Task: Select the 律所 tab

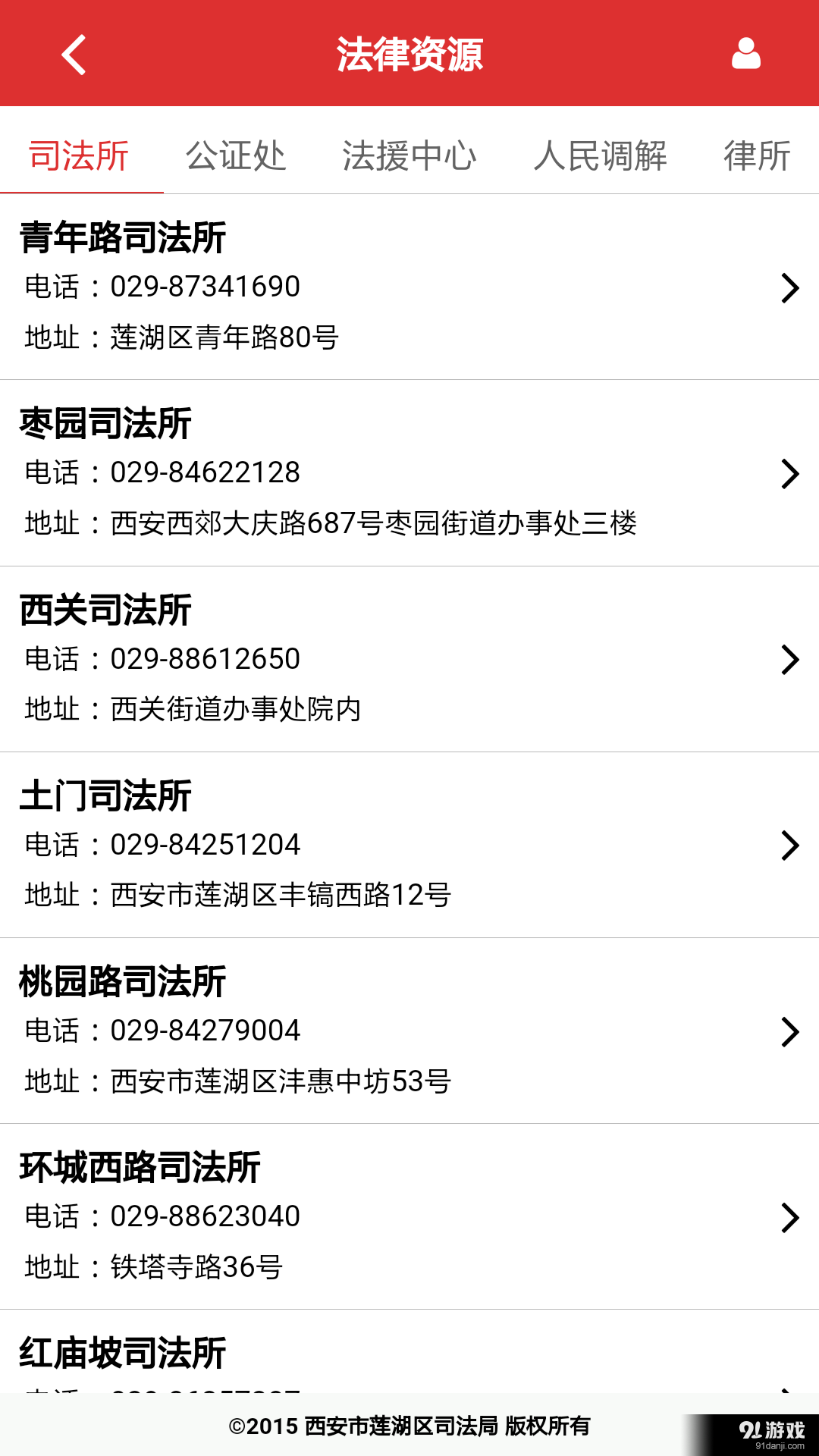Action: 755,157
